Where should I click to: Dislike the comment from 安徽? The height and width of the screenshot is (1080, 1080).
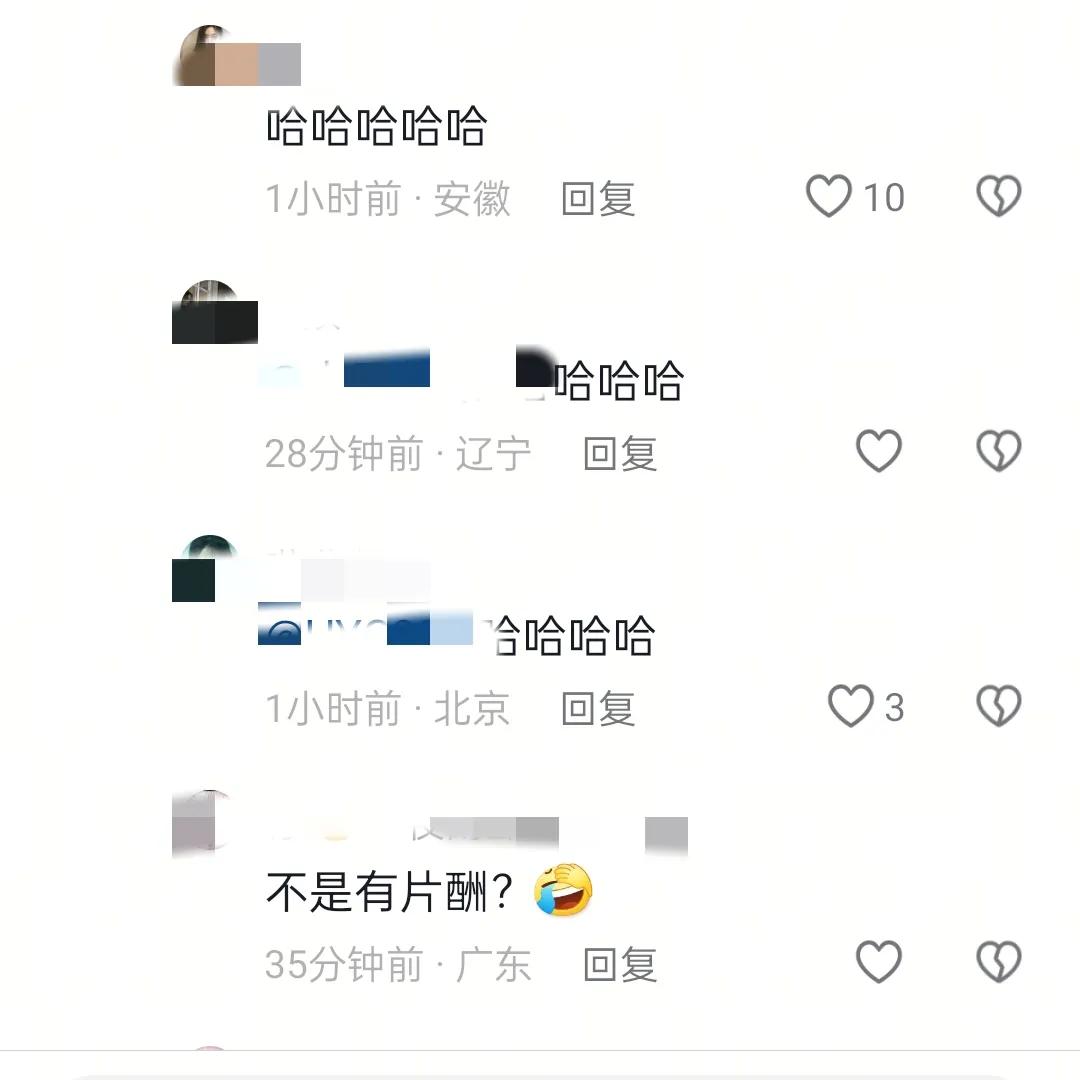[x=998, y=196]
